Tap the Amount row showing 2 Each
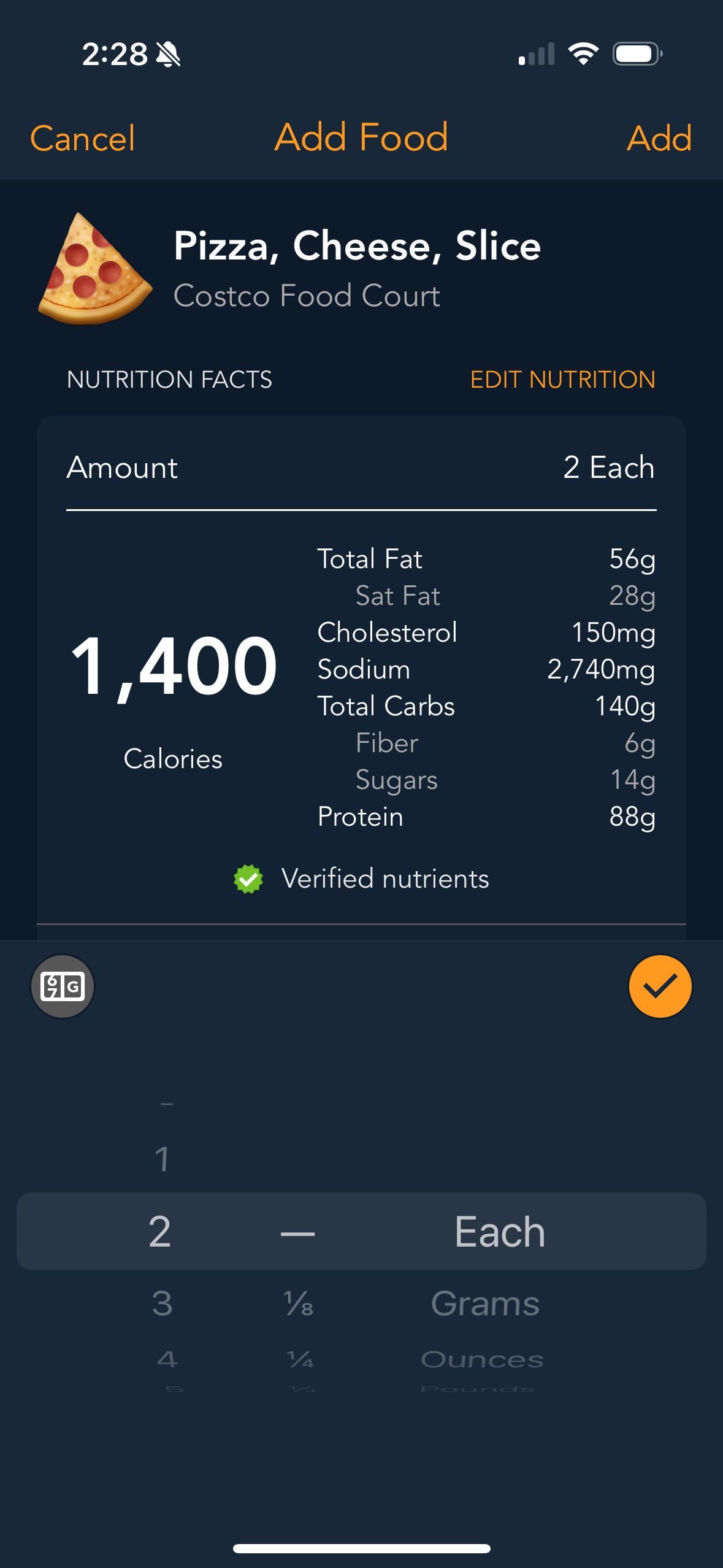723x1568 pixels. [x=361, y=467]
